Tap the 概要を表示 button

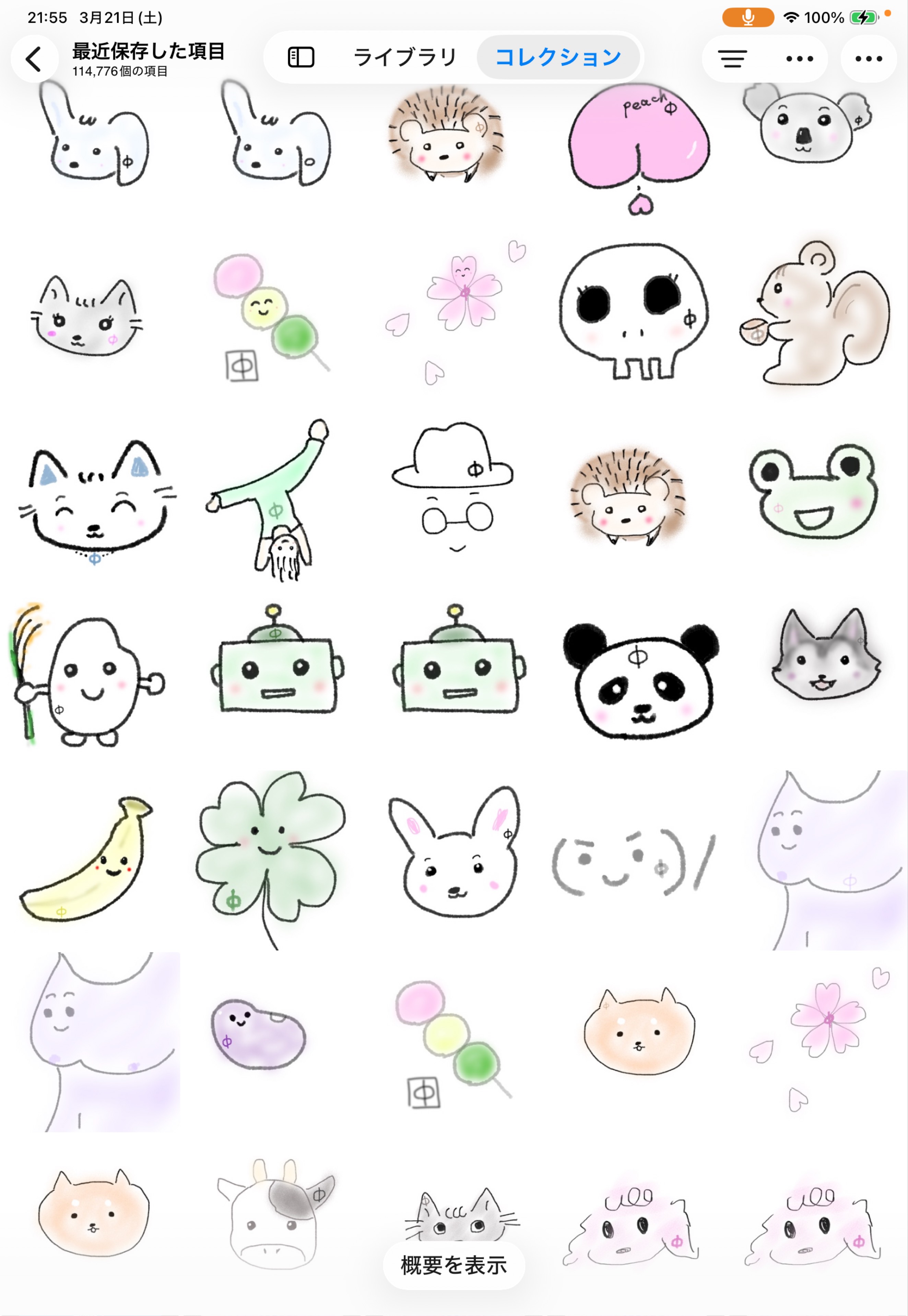pos(453,1265)
